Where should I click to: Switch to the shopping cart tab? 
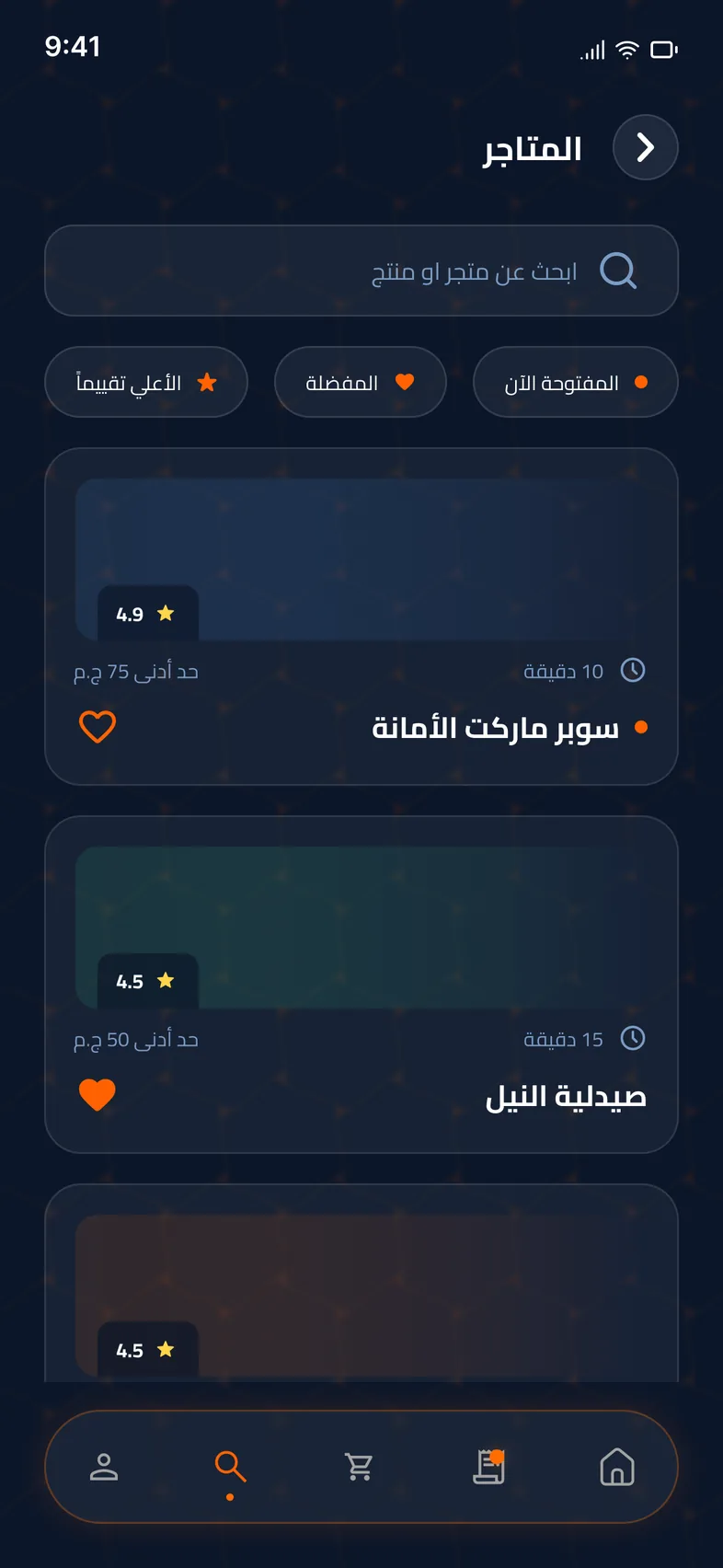point(360,1467)
